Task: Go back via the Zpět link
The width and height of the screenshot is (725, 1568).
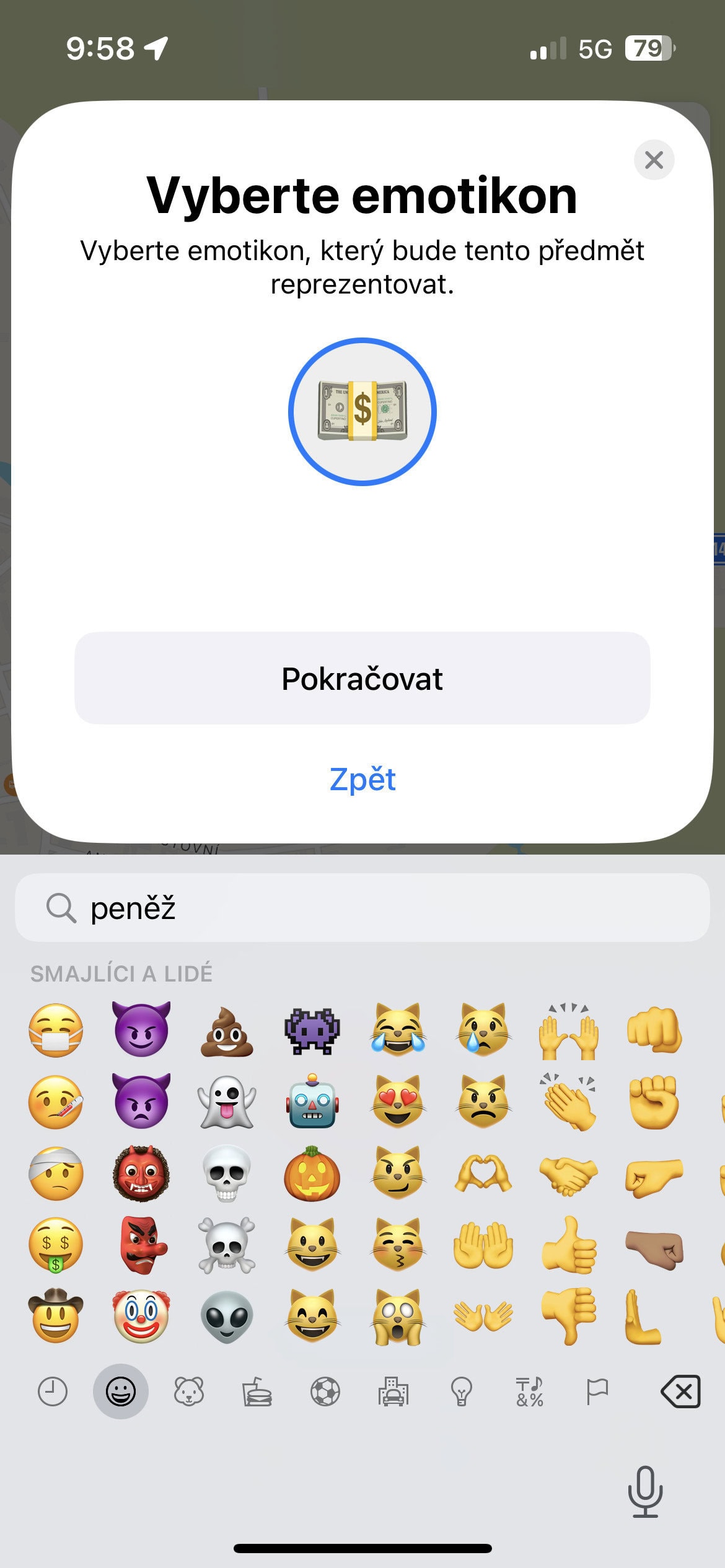Action: 362,779
